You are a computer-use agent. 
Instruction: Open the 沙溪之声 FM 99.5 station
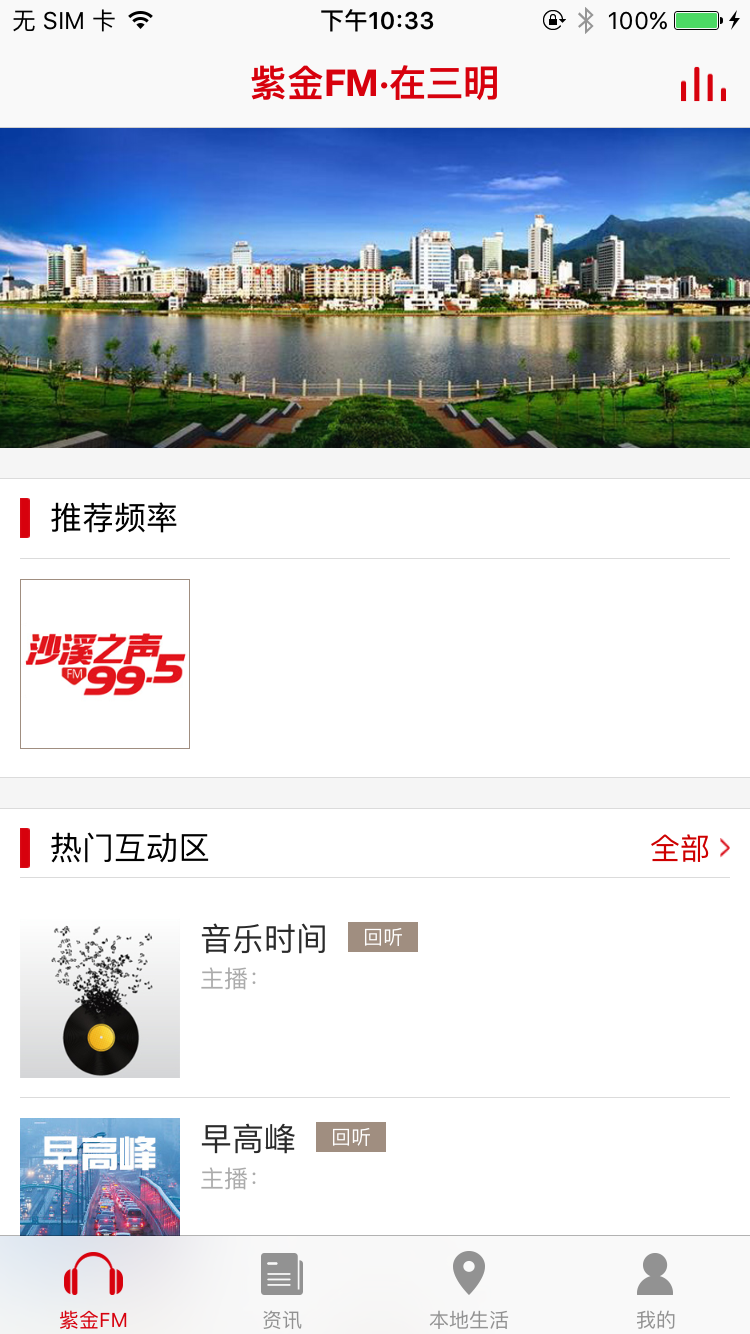click(x=105, y=664)
